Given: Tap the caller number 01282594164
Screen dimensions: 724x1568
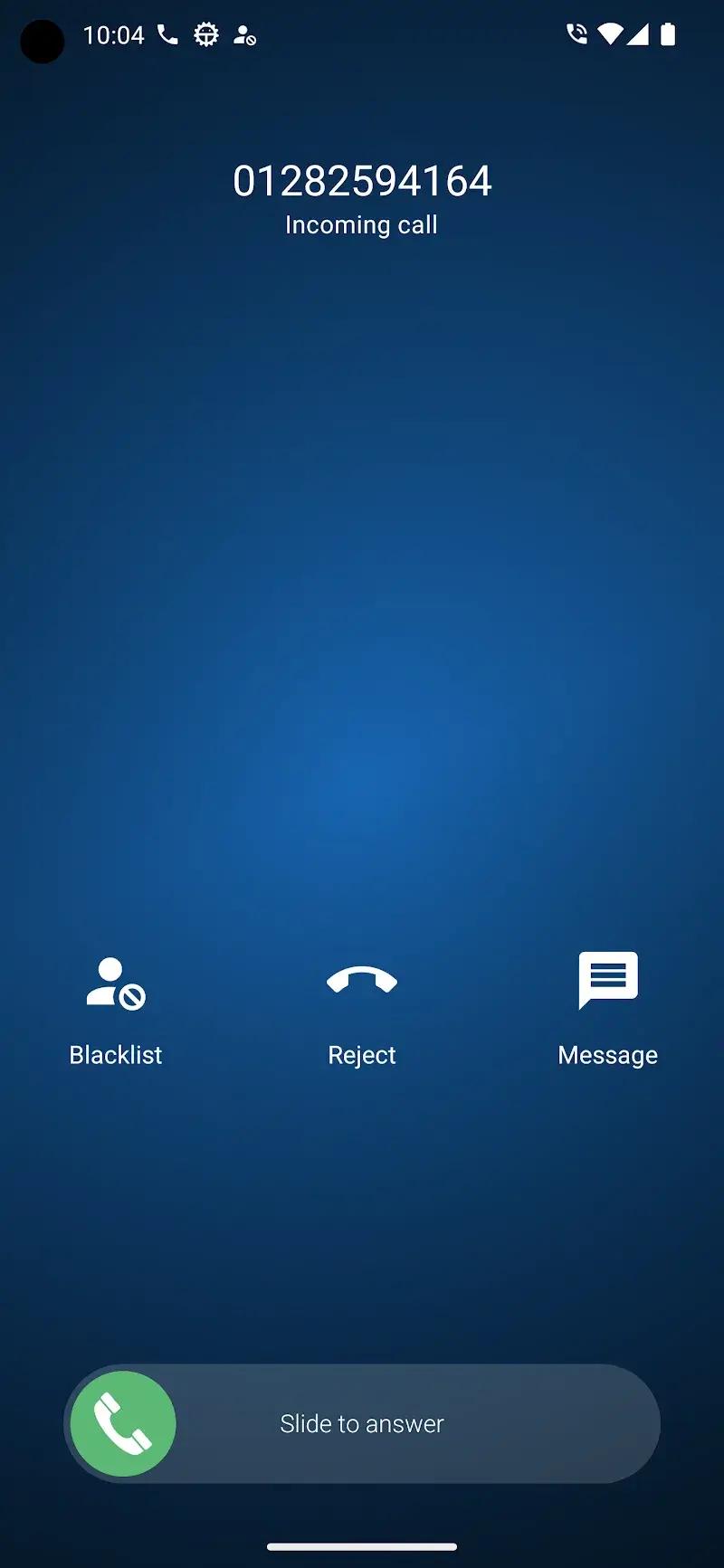Looking at the screenshot, I should coord(362,181).
